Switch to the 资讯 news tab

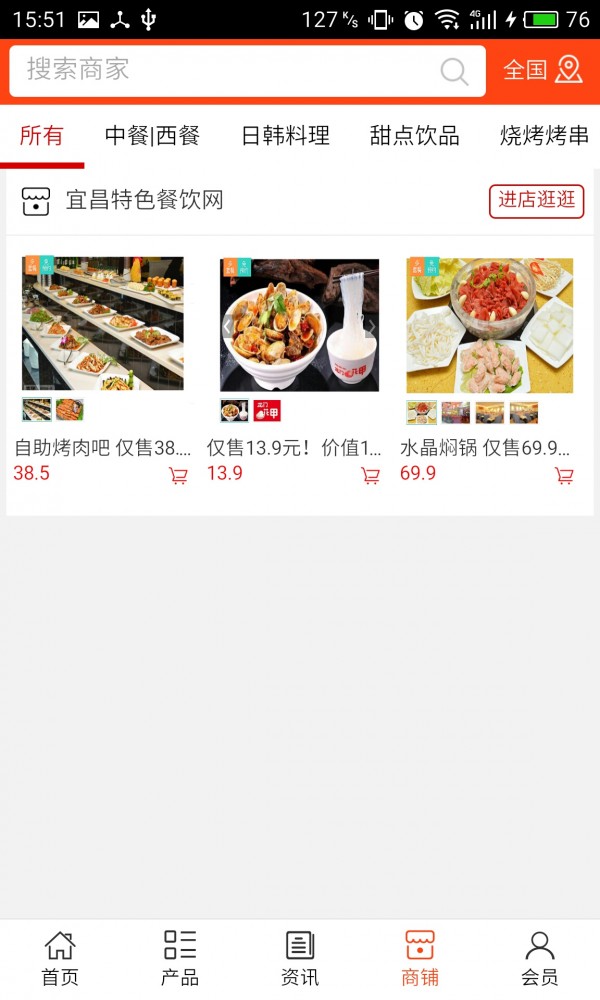[x=300, y=958]
